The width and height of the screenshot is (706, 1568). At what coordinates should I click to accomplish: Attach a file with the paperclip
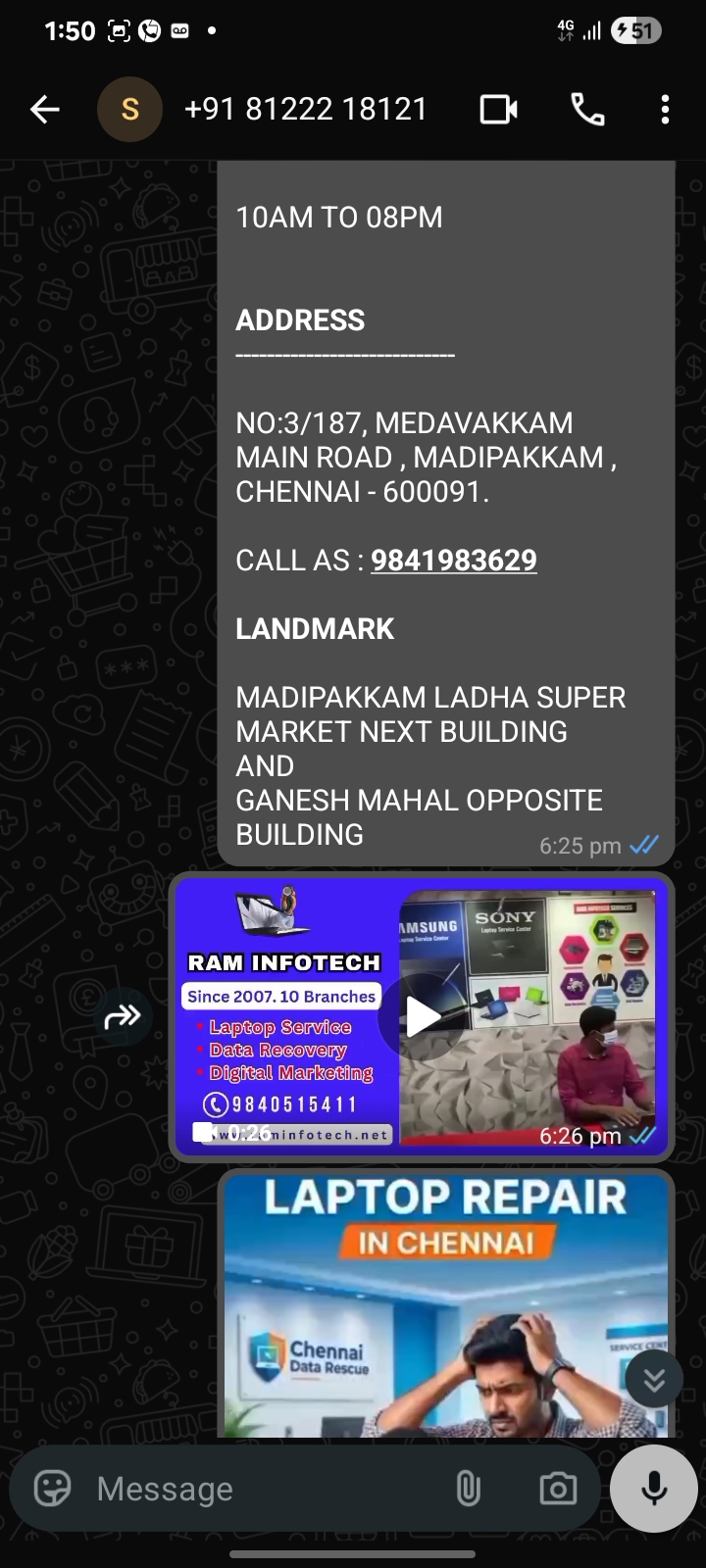coord(469,1489)
